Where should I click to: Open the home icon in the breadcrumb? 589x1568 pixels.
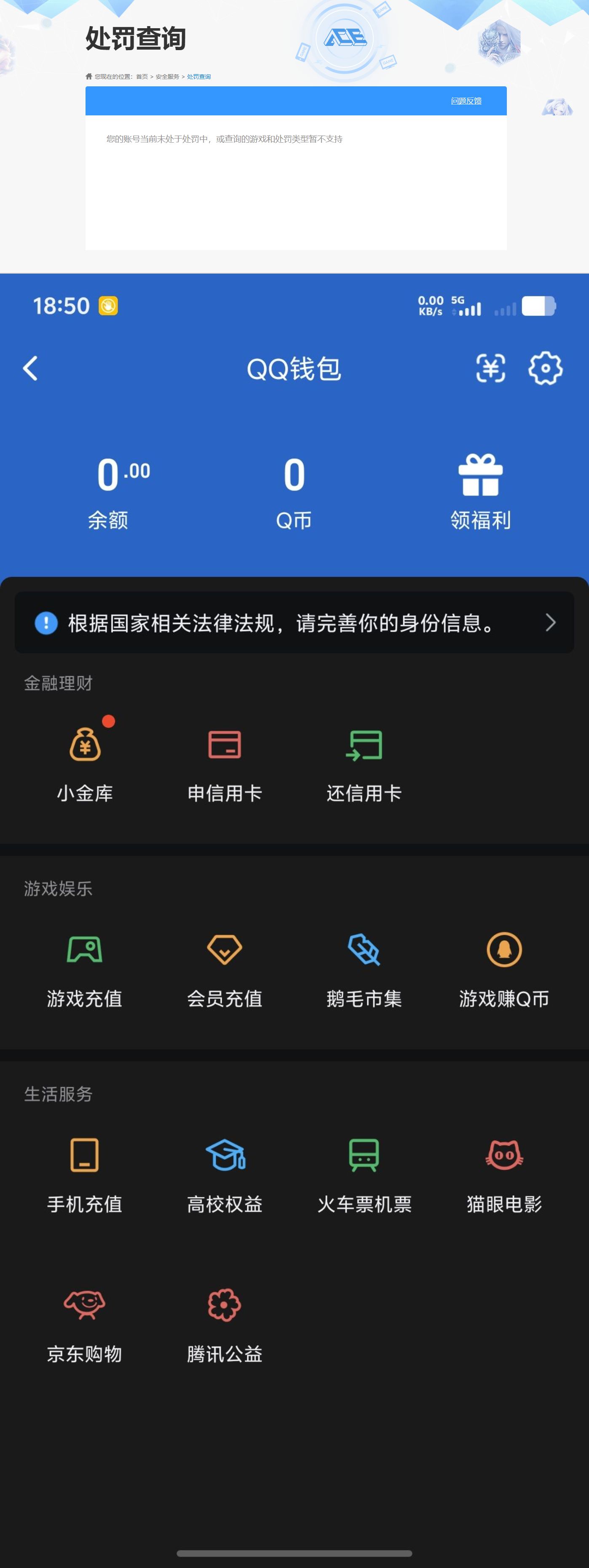tap(89, 76)
